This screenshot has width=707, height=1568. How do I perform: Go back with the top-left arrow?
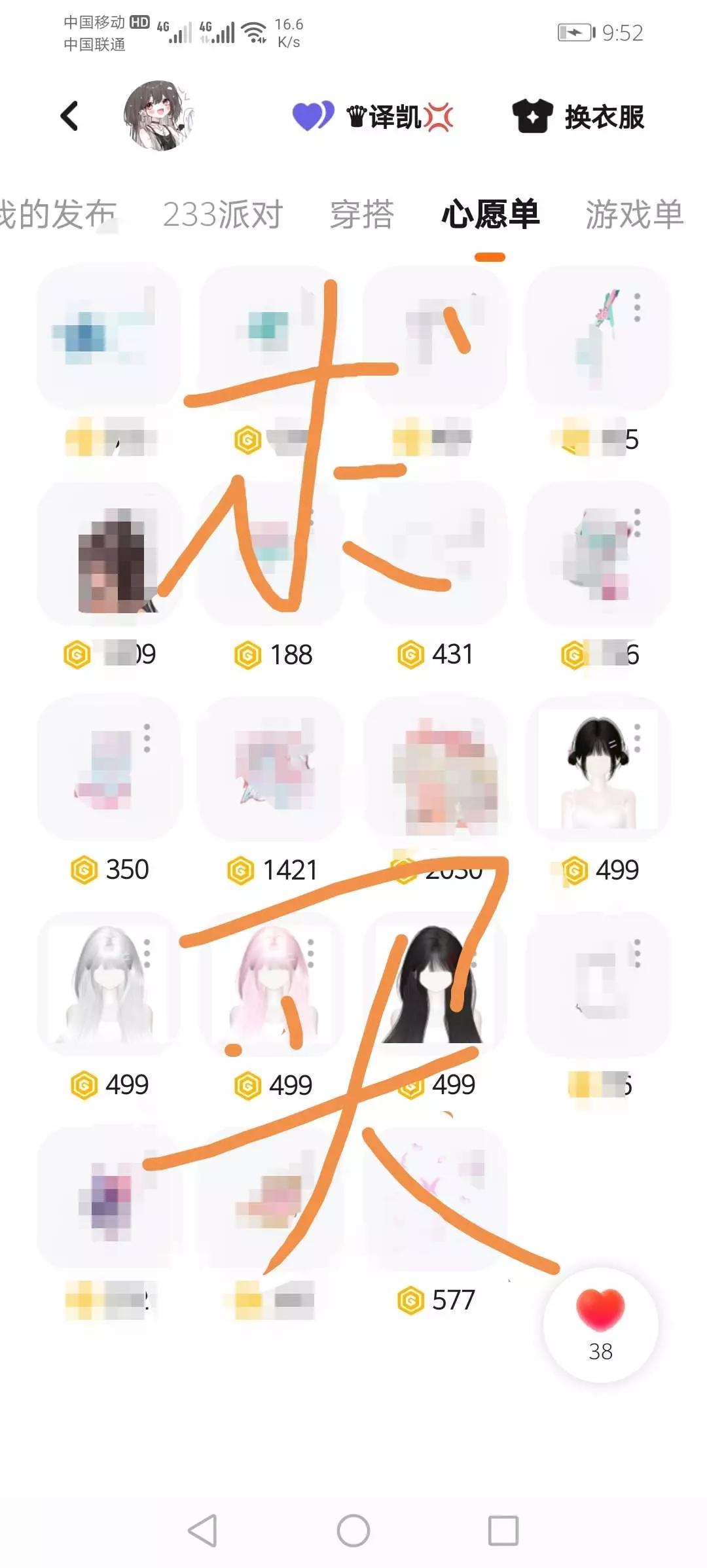[x=69, y=116]
